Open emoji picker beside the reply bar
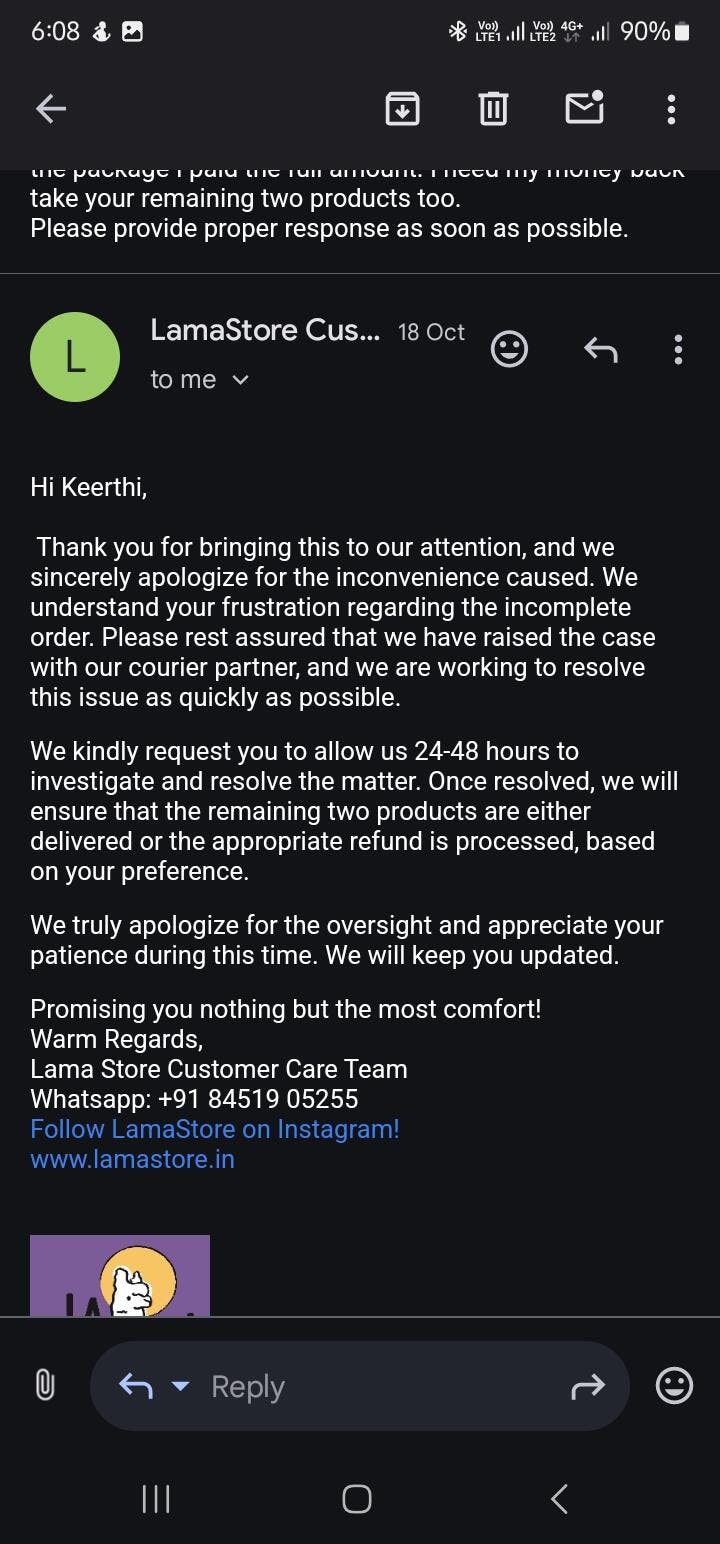 [674, 1385]
